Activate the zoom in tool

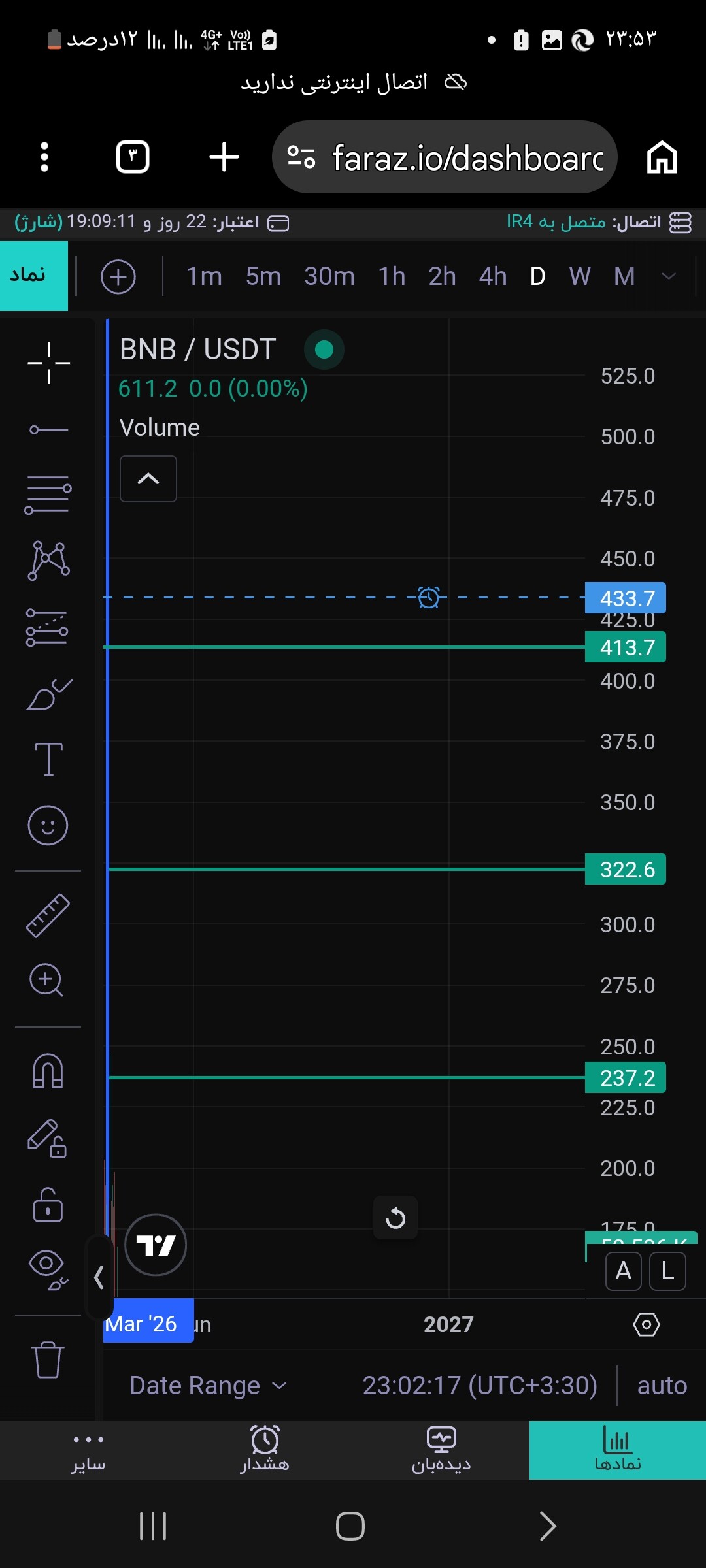click(x=47, y=981)
